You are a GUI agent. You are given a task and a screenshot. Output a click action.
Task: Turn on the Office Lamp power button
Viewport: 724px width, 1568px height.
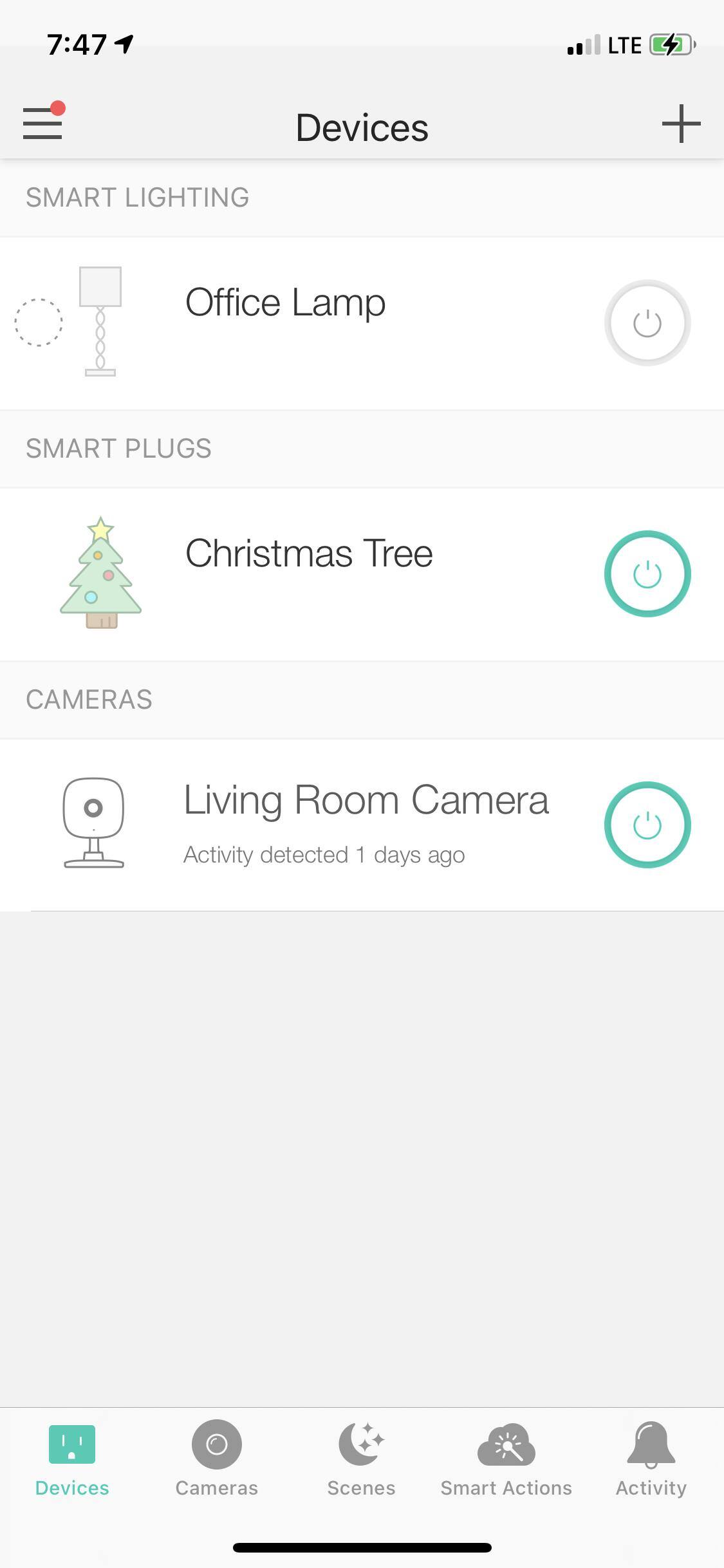(647, 322)
